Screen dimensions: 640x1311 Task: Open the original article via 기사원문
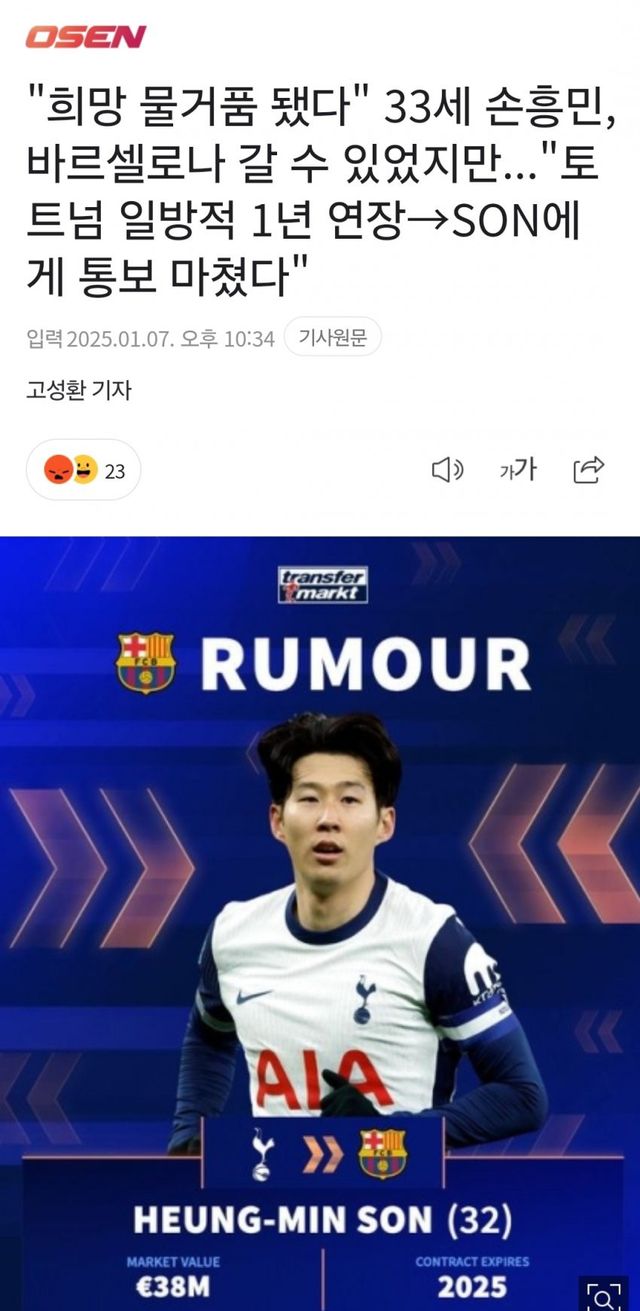point(333,338)
